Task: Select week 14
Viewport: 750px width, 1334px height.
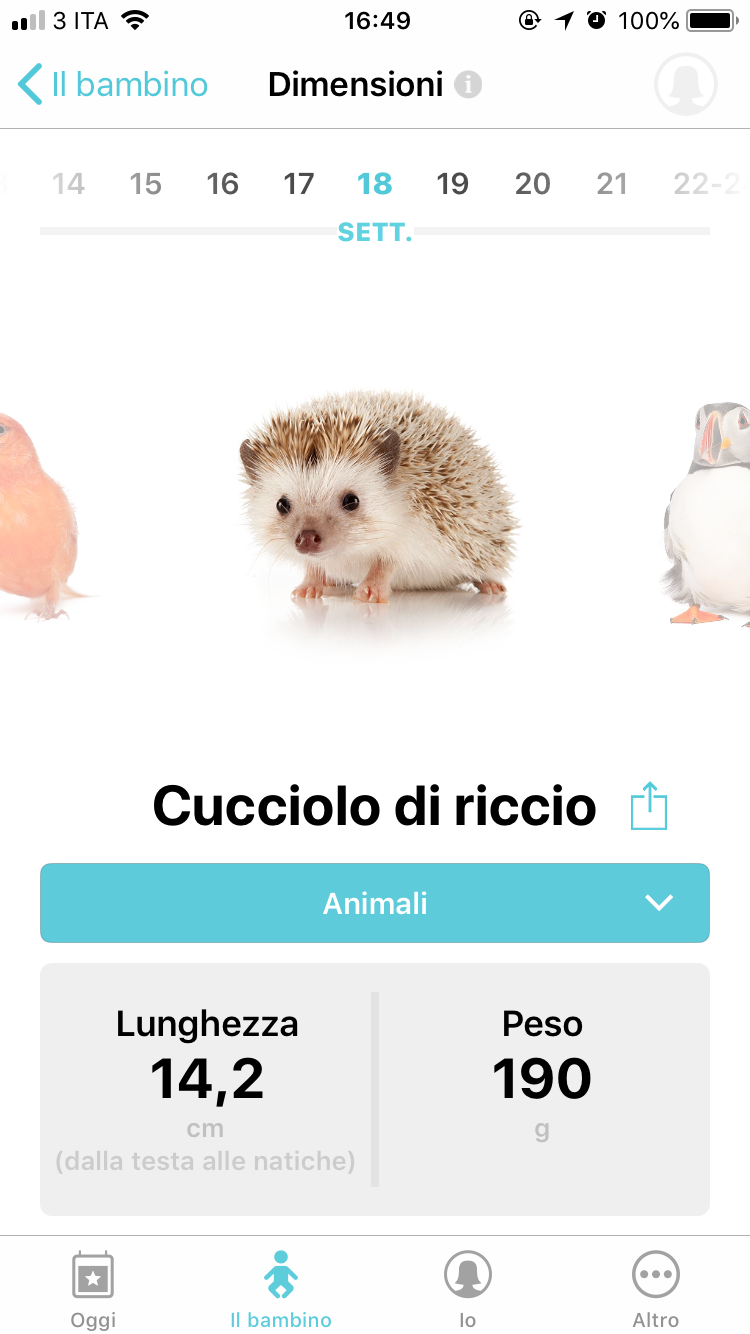Action: (x=68, y=184)
